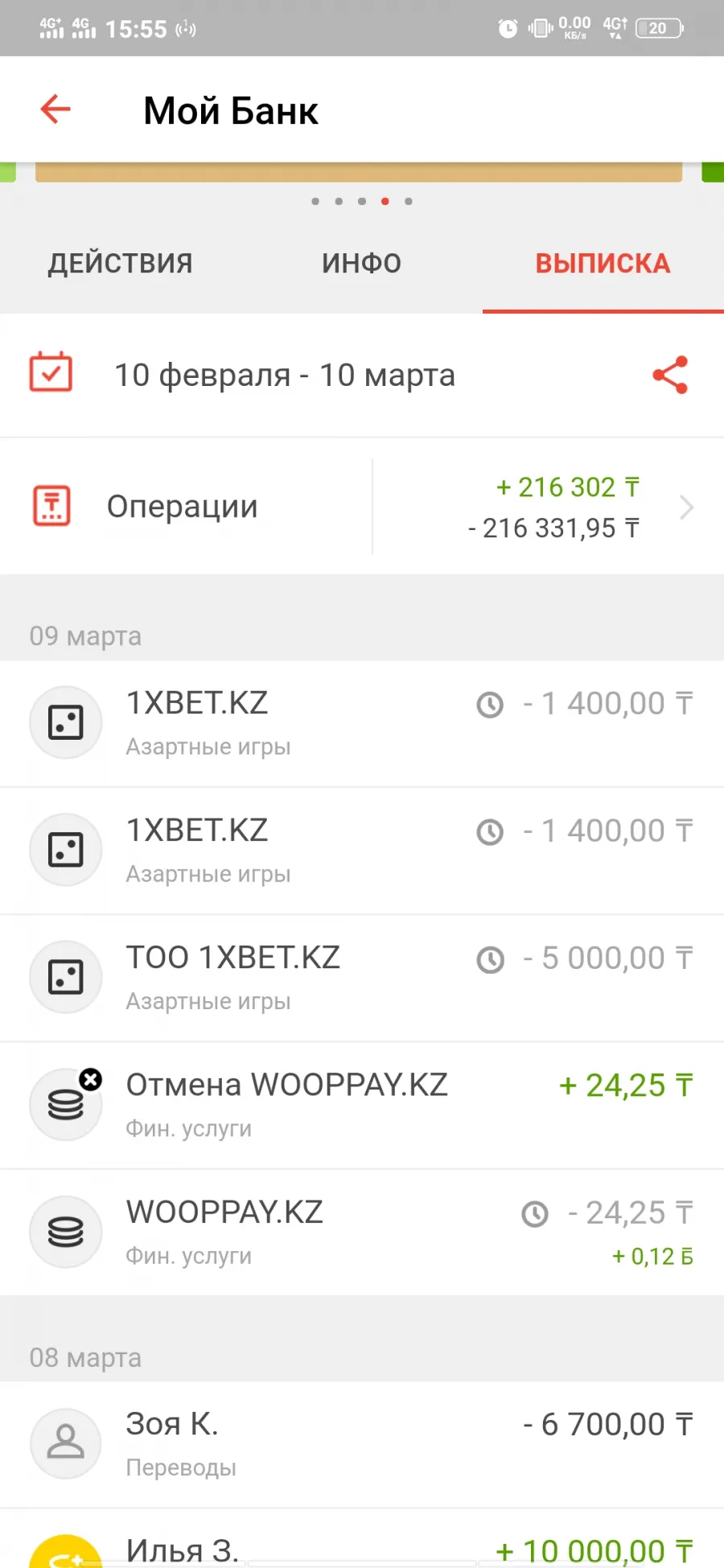Go back using the red arrow
Screen dimensions: 724x1568
pos(56,109)
